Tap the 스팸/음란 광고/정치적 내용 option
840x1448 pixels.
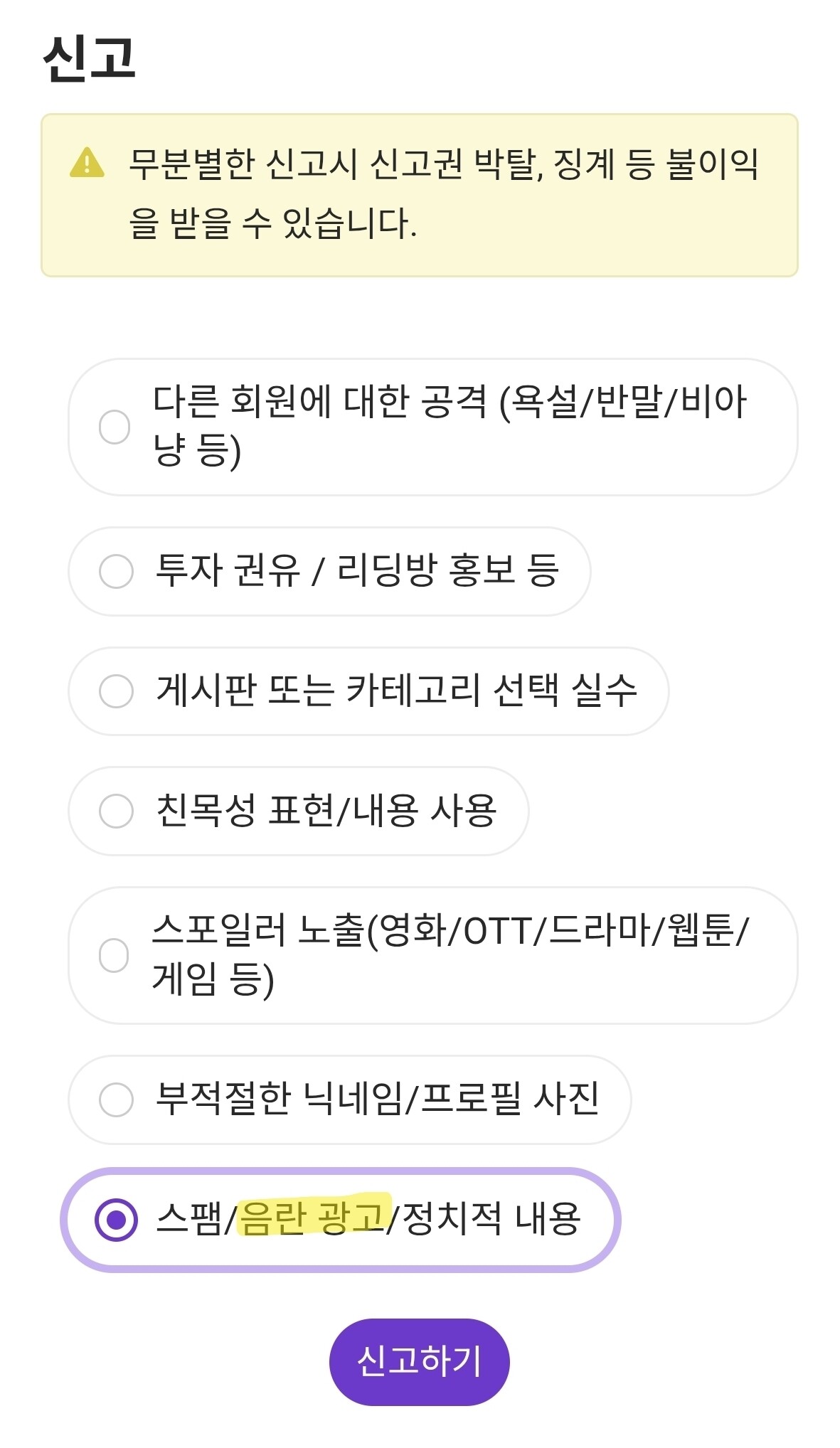pyautogui.click(x=341, y=1220)
